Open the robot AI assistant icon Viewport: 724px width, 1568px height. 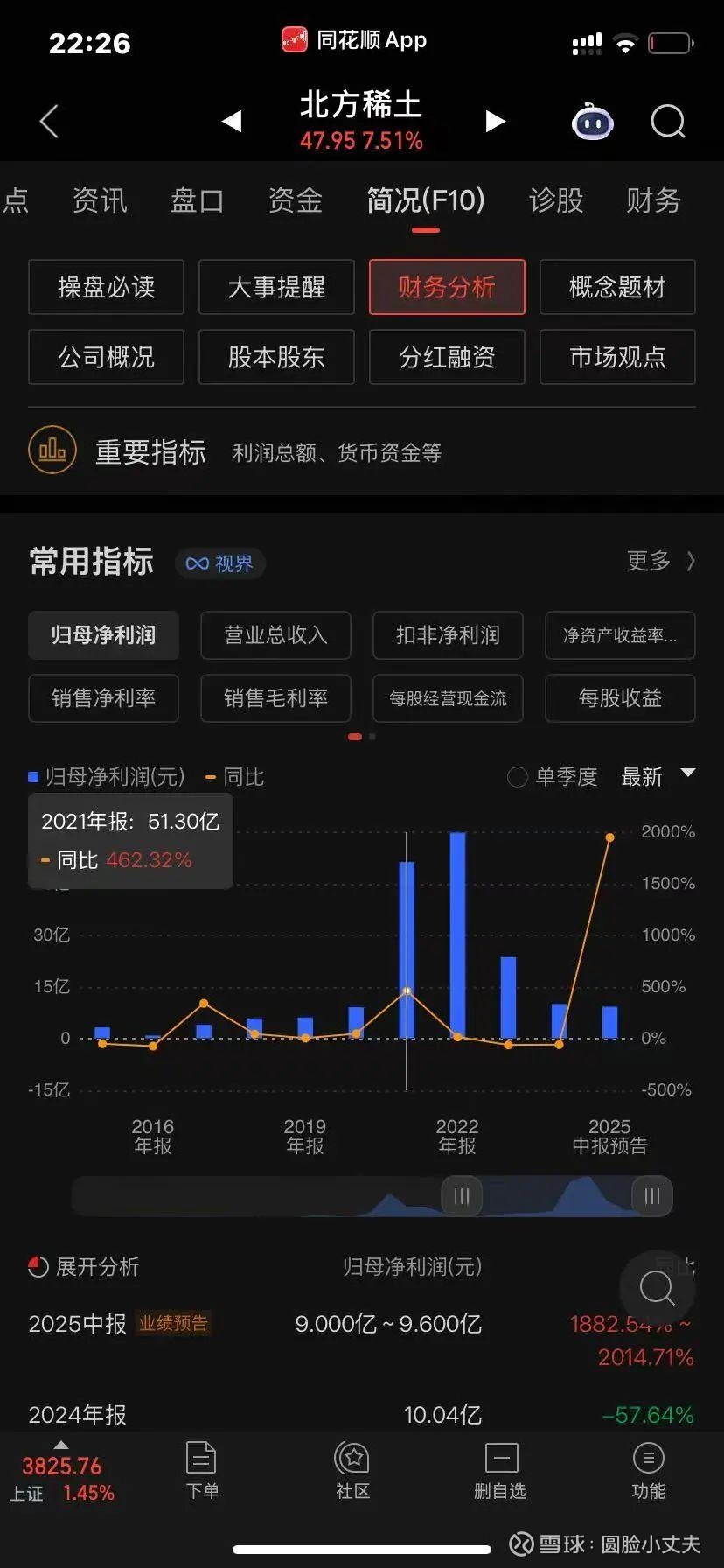(x=593, y=122)
